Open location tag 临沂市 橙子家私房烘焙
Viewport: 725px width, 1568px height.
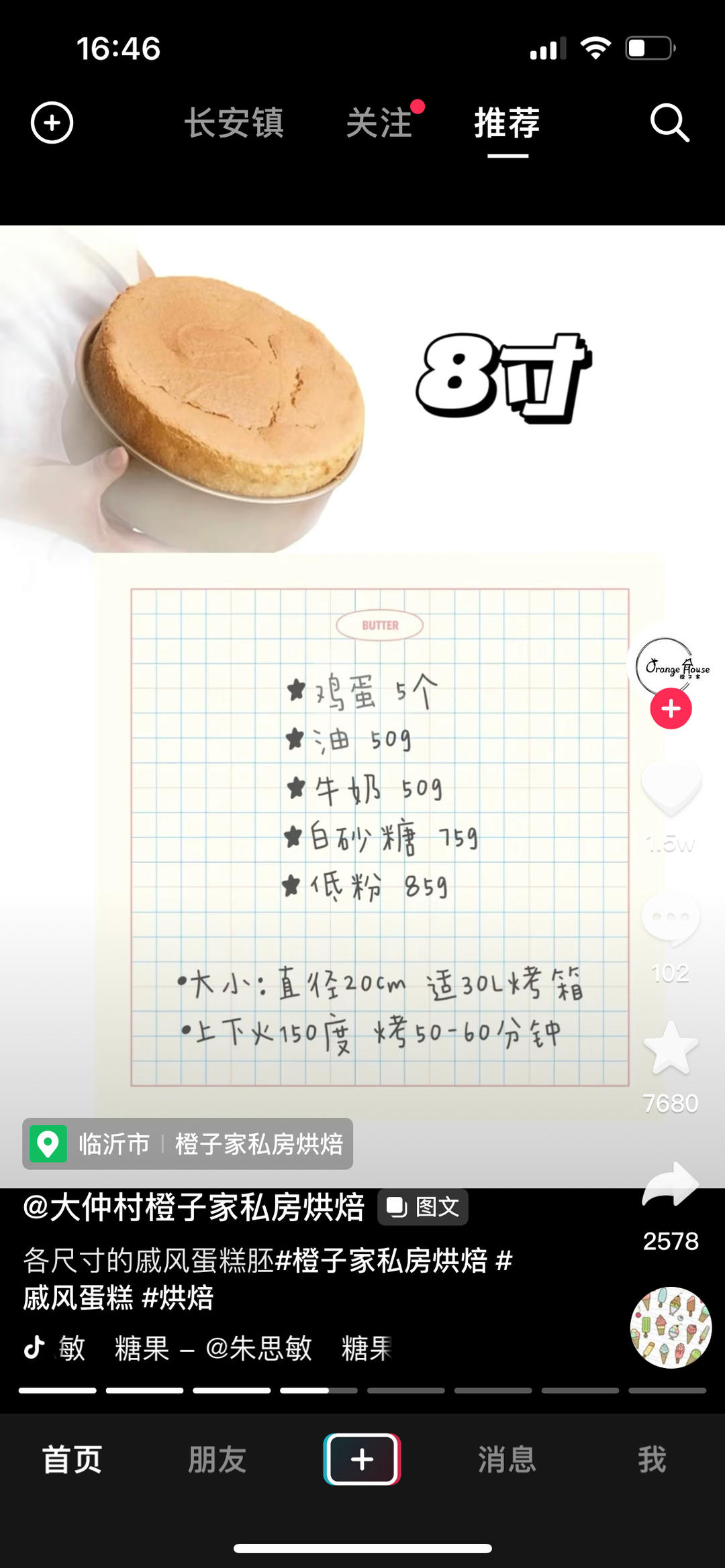(x=188, y=1144)
